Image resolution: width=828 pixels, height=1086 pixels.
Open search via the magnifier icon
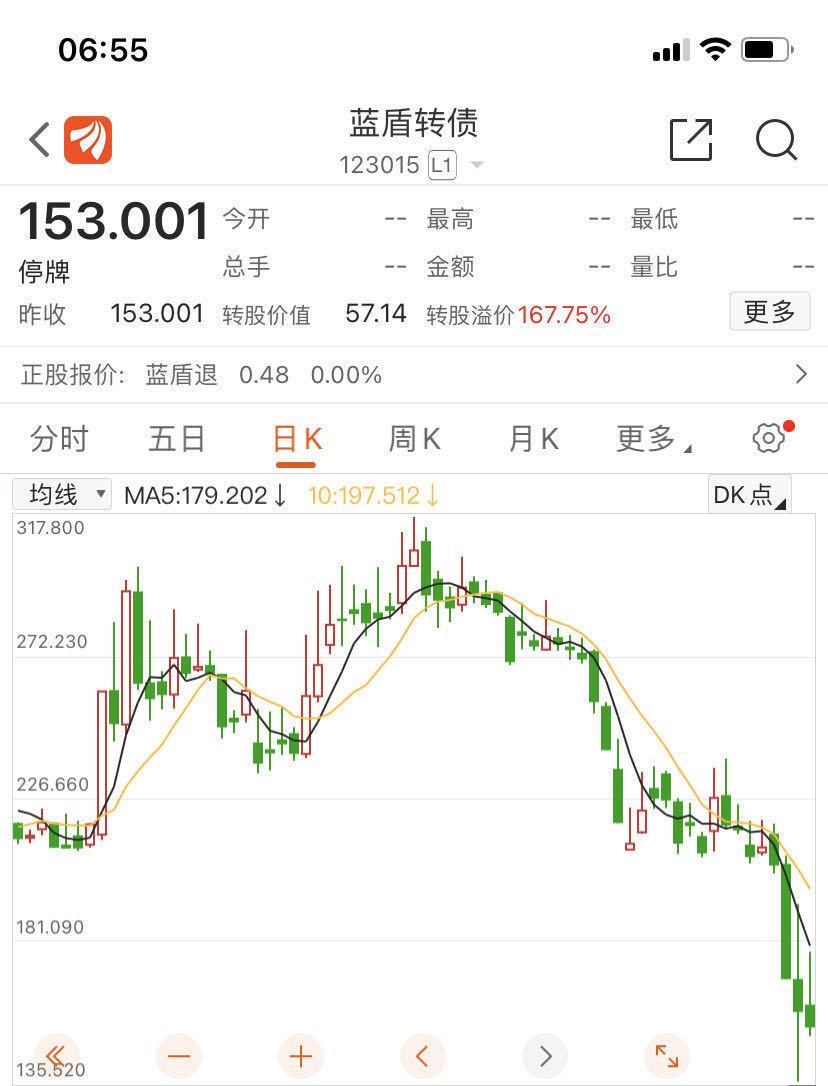click(777, 140)
